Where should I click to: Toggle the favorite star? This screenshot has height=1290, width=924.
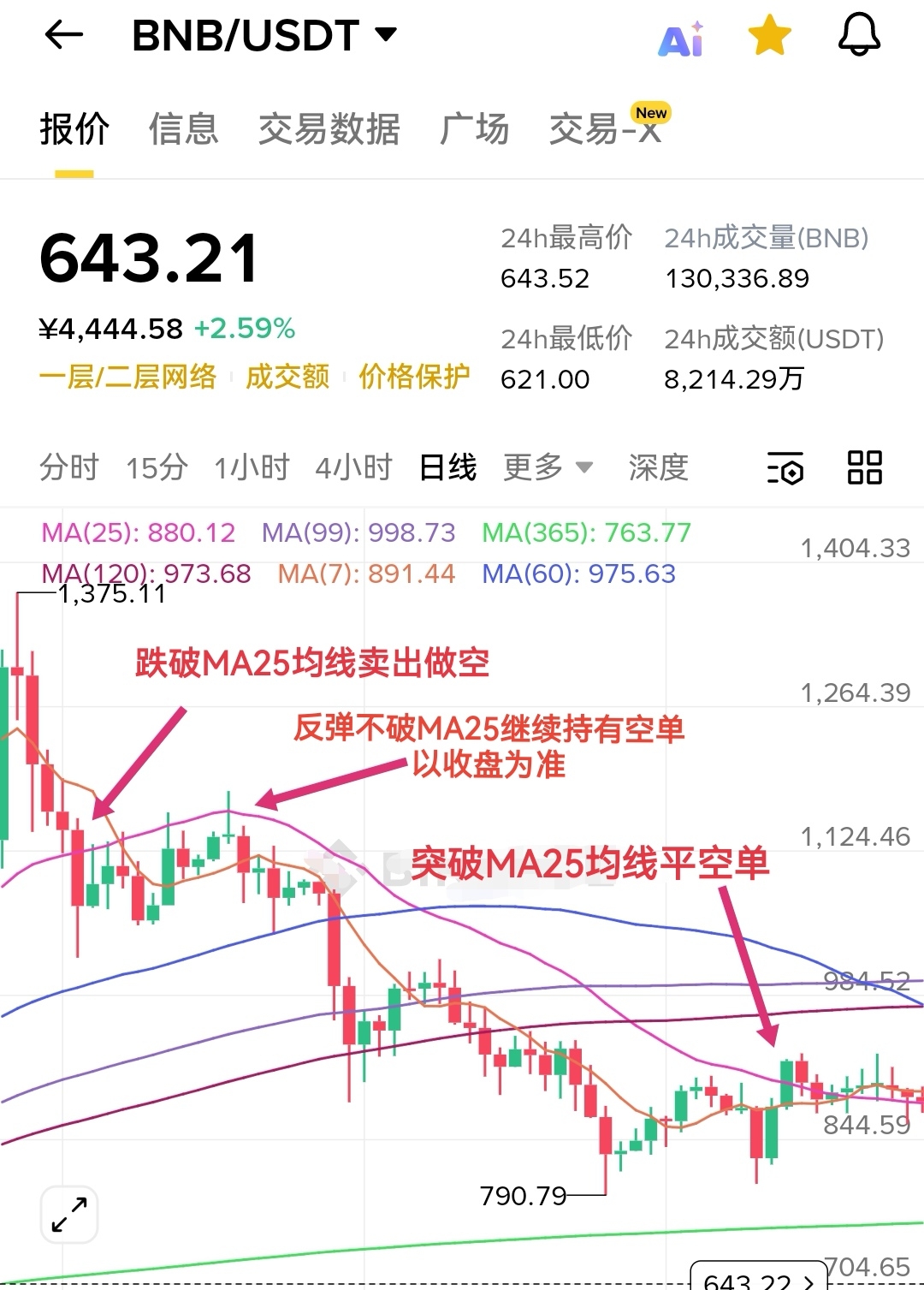tap(769, 36)
